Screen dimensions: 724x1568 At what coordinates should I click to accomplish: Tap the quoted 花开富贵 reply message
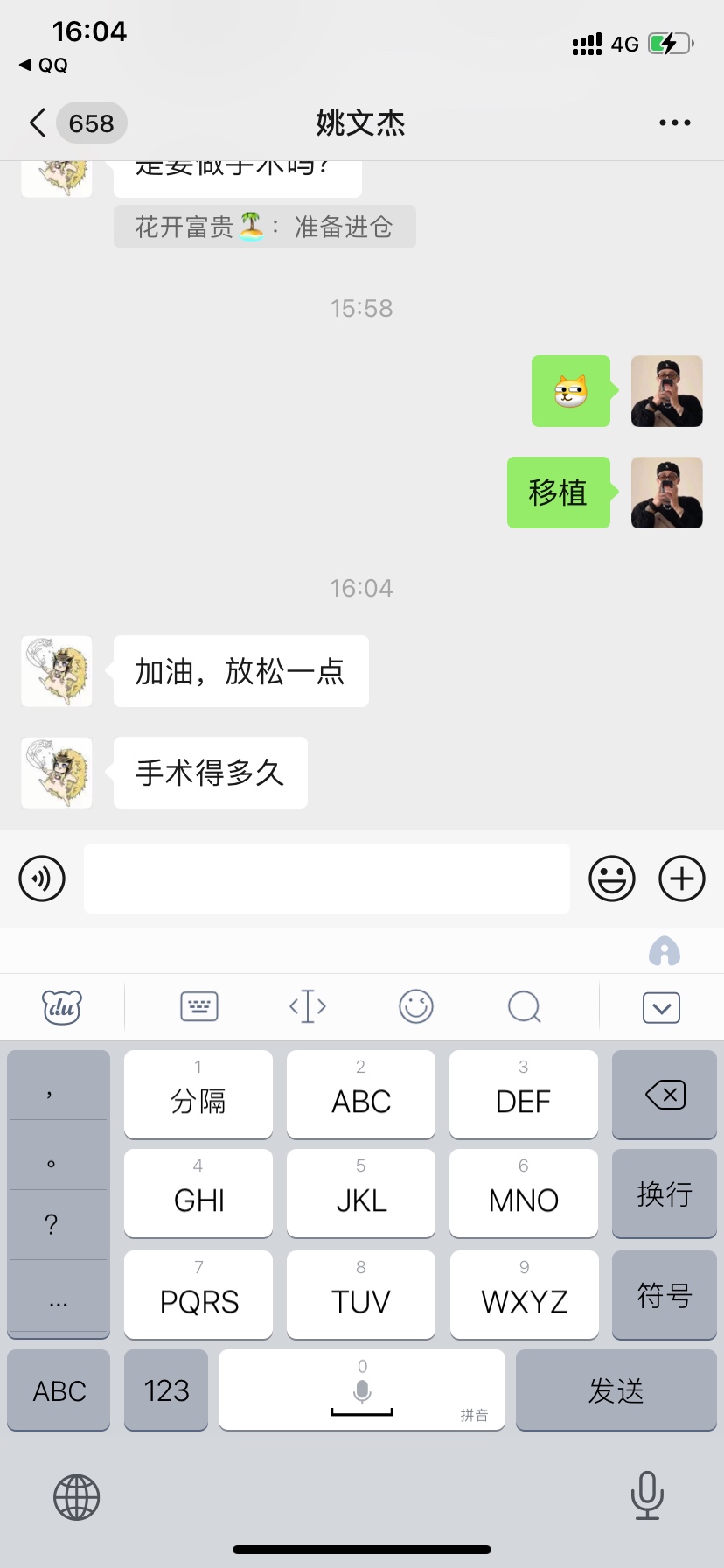pyautogui.click(x=264, y=227)
